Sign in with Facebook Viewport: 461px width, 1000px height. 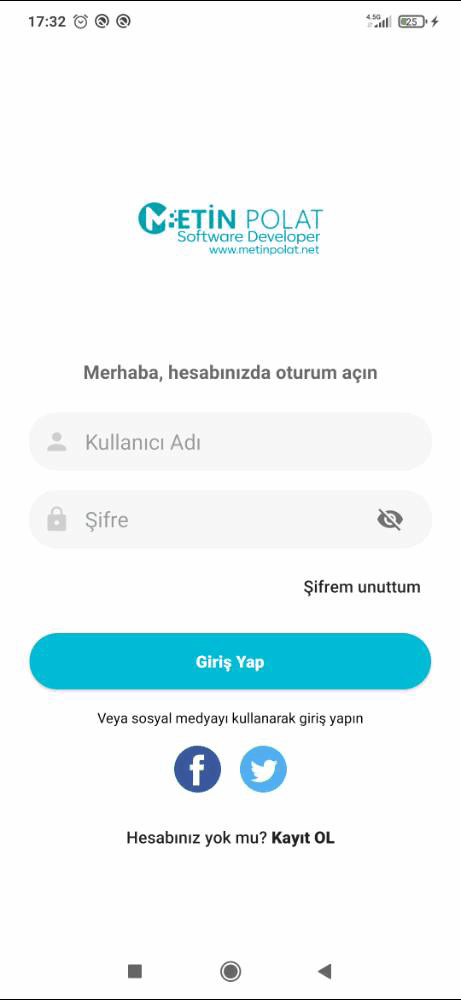[x=198, y=769]
